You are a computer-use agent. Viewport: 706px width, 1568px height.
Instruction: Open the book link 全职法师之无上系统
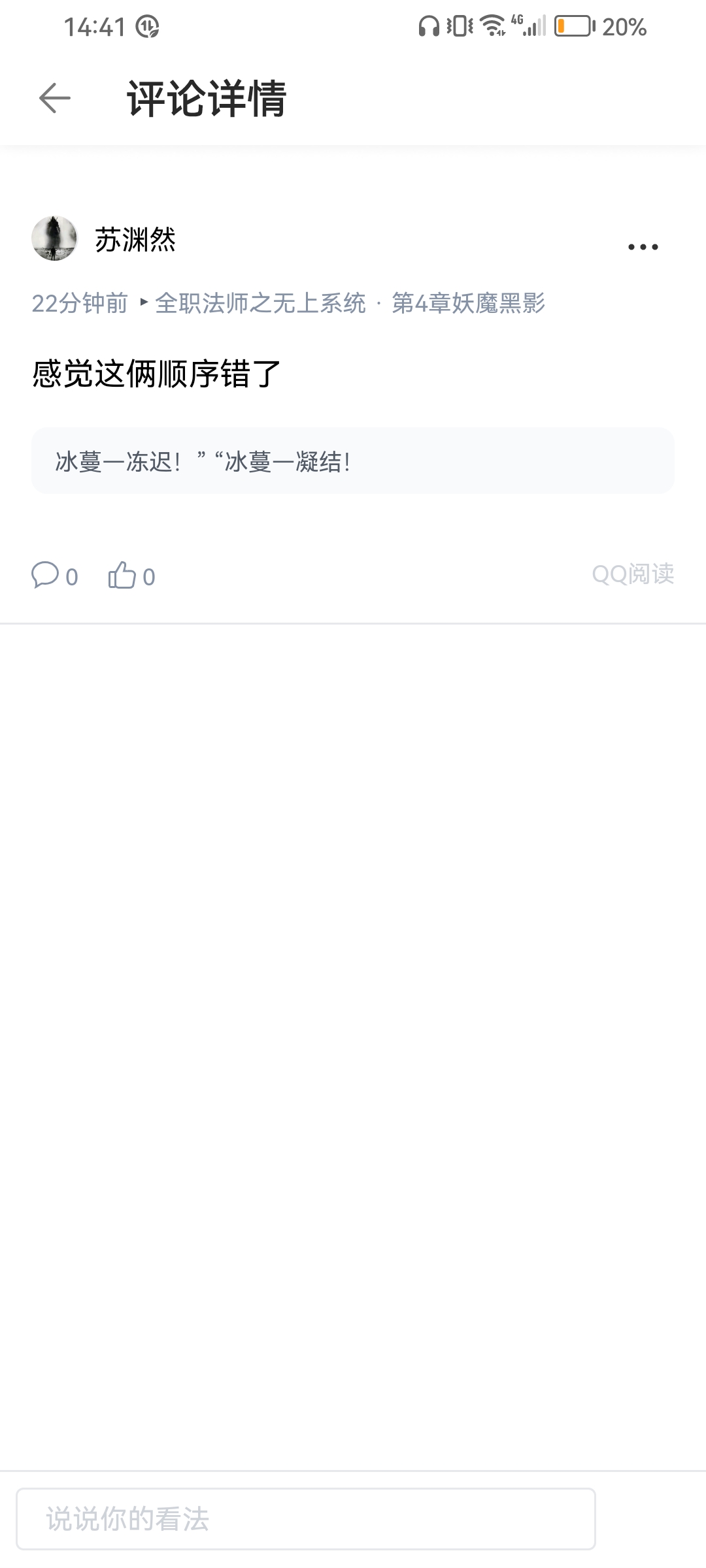point(260,303)
